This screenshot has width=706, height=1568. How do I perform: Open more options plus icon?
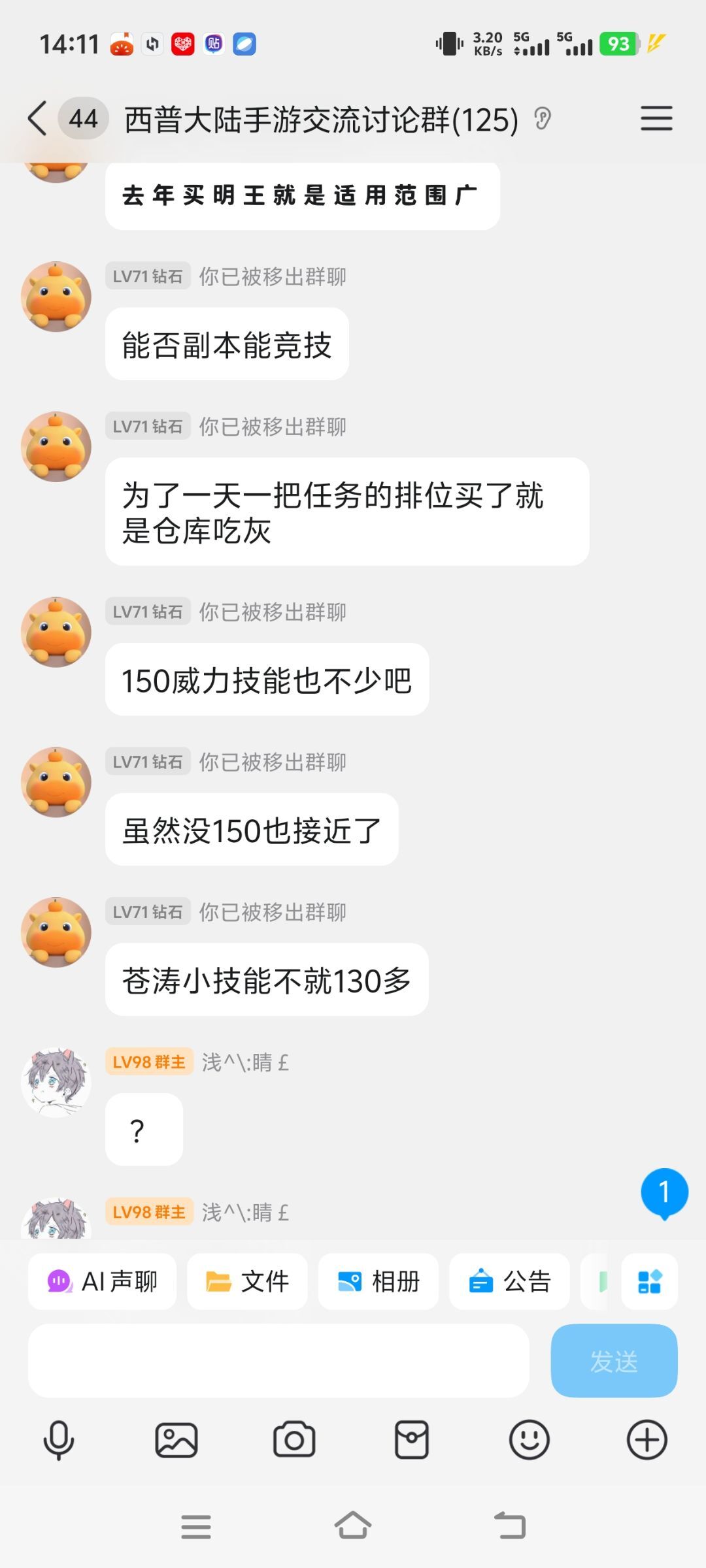coord(647,1440)
